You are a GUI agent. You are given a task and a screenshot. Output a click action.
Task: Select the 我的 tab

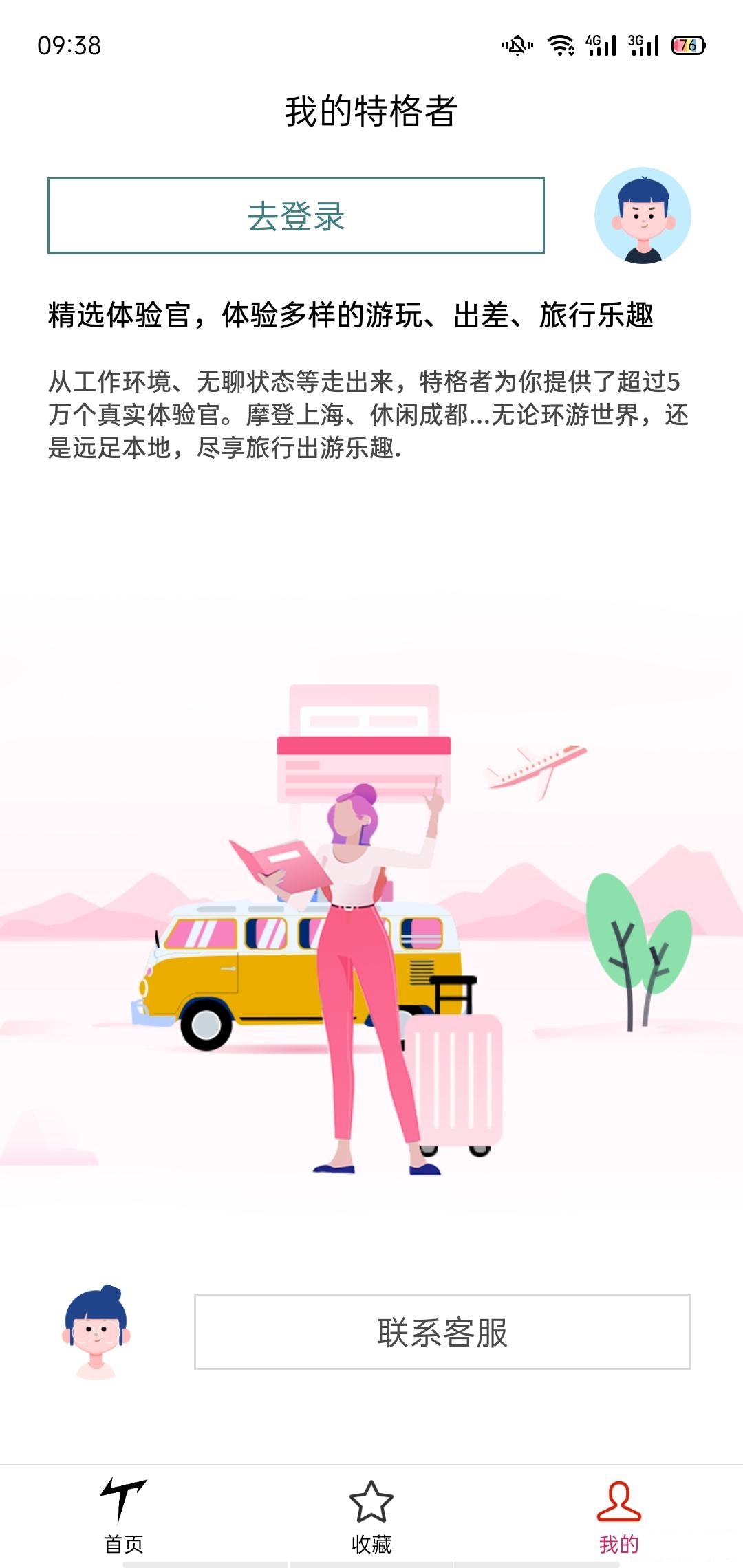click(x=619, y=1516)
